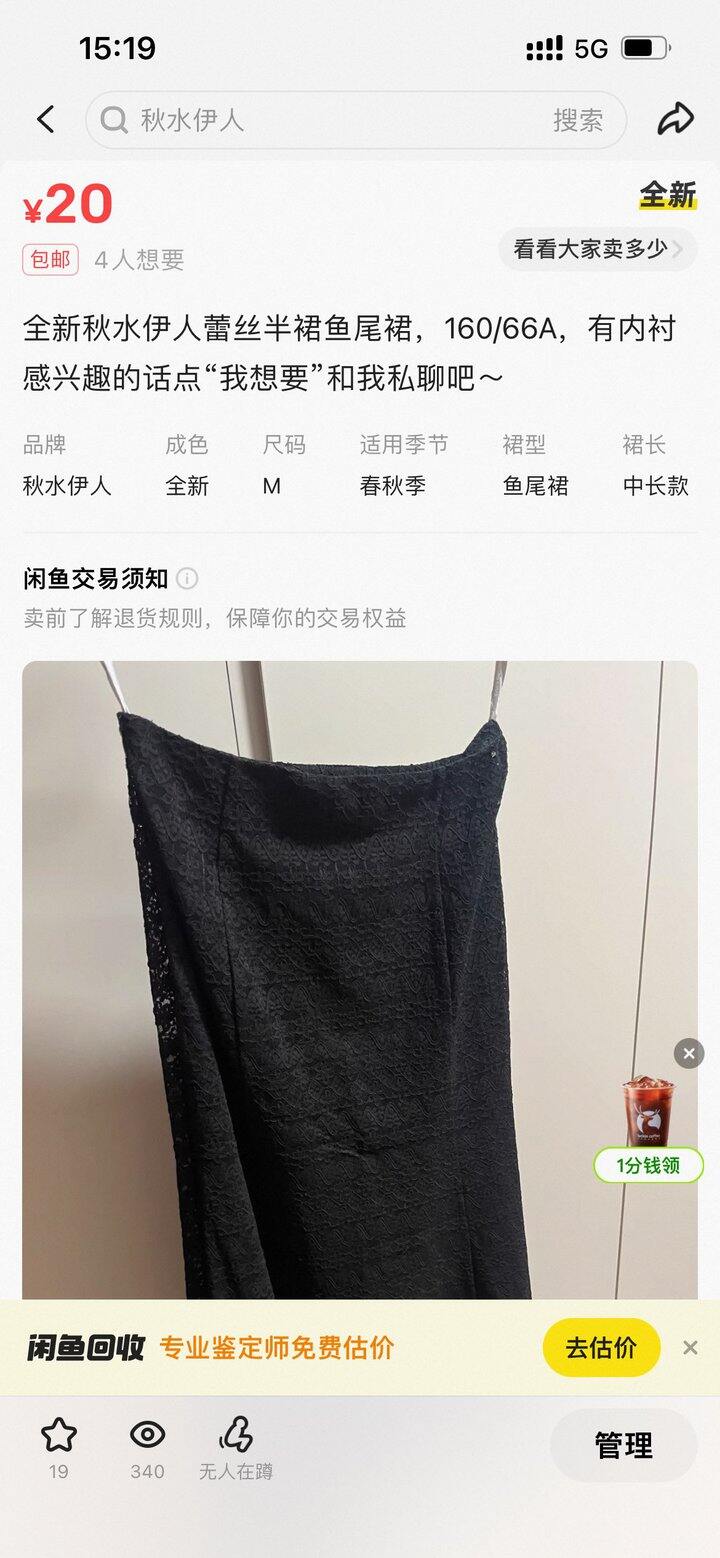Open the 无人在蹲 watchers icon
Viewport: 720px width, 1558px height.
tap(236, 1436)
